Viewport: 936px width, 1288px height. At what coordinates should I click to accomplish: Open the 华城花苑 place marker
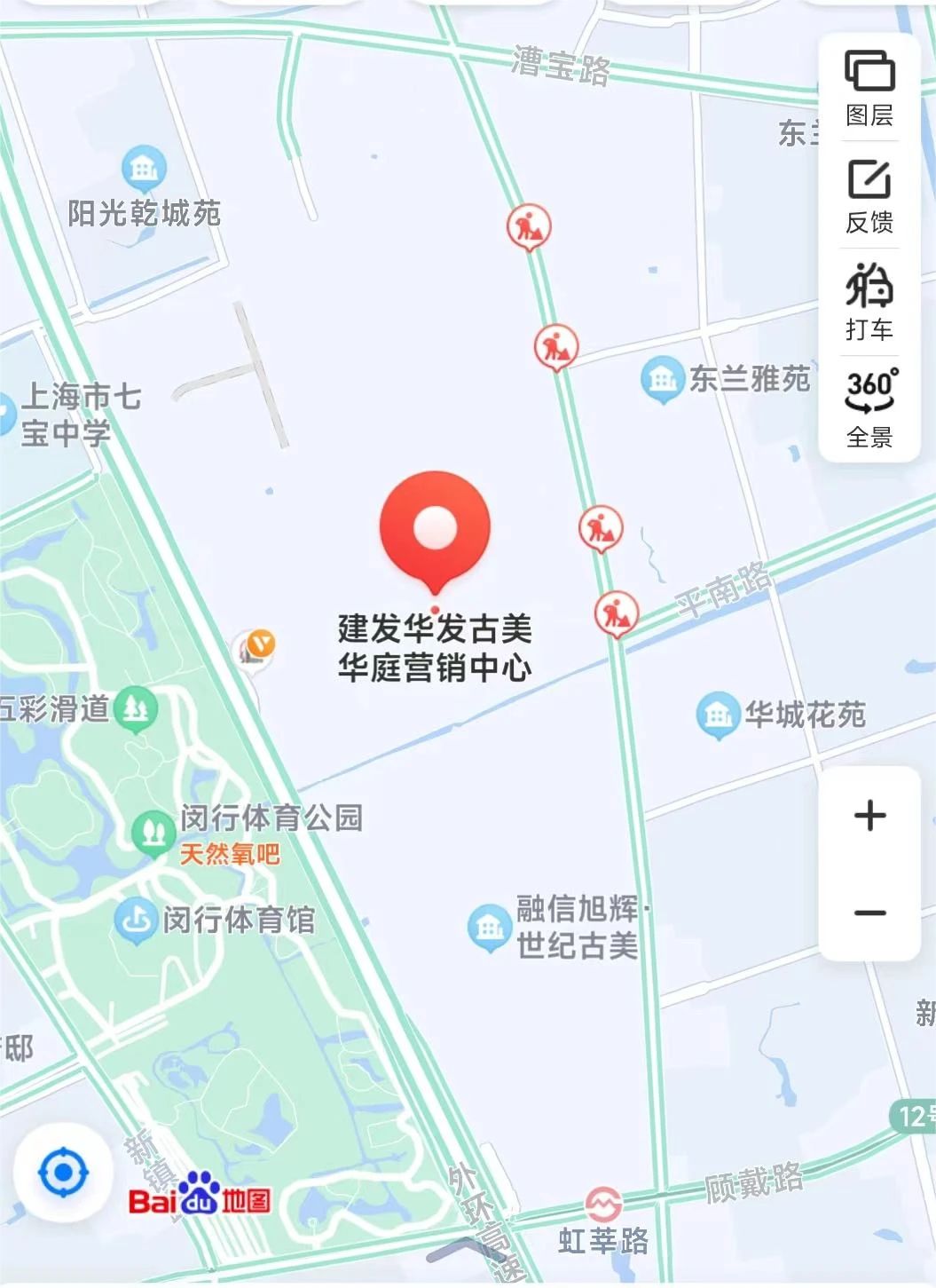pyautogui.click(x=717, y=714)
